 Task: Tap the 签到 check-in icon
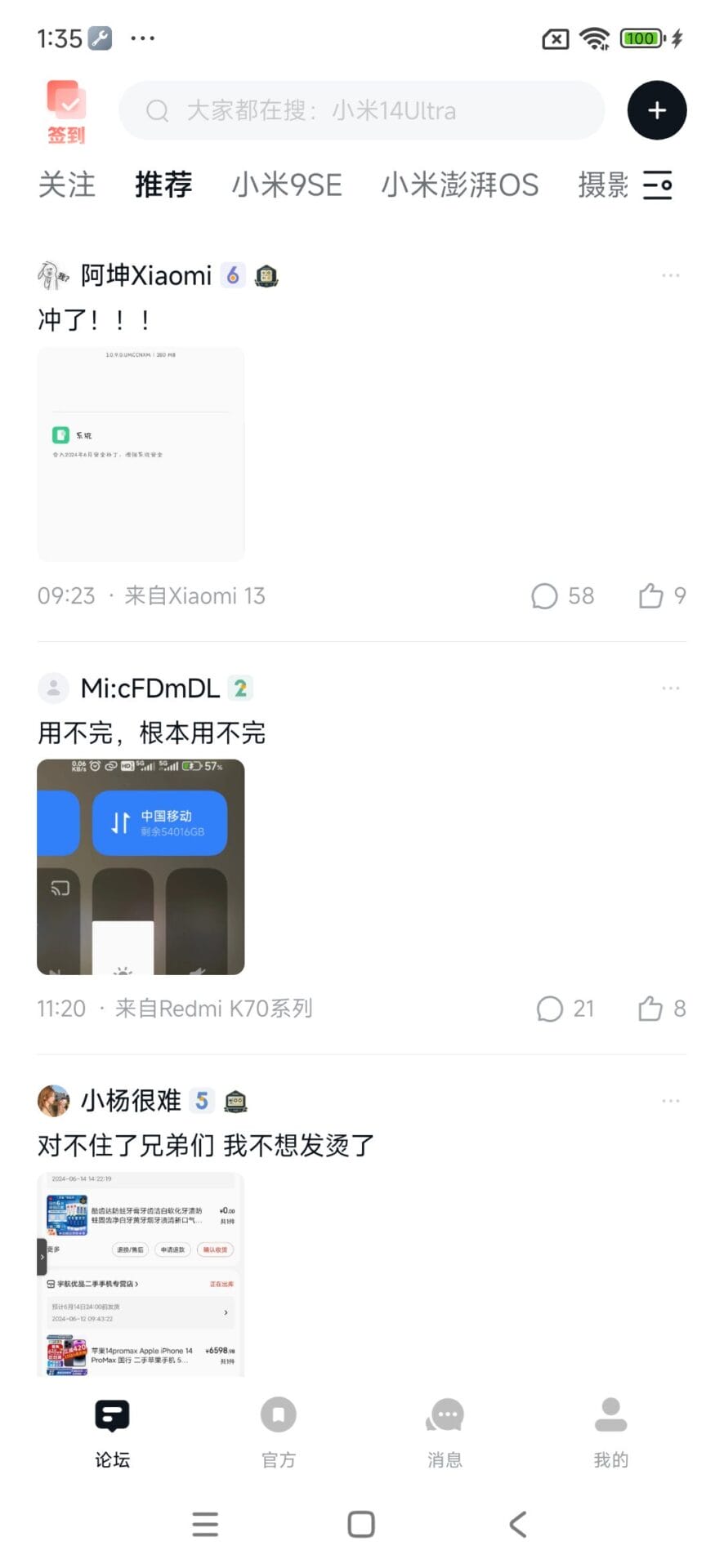66,111
